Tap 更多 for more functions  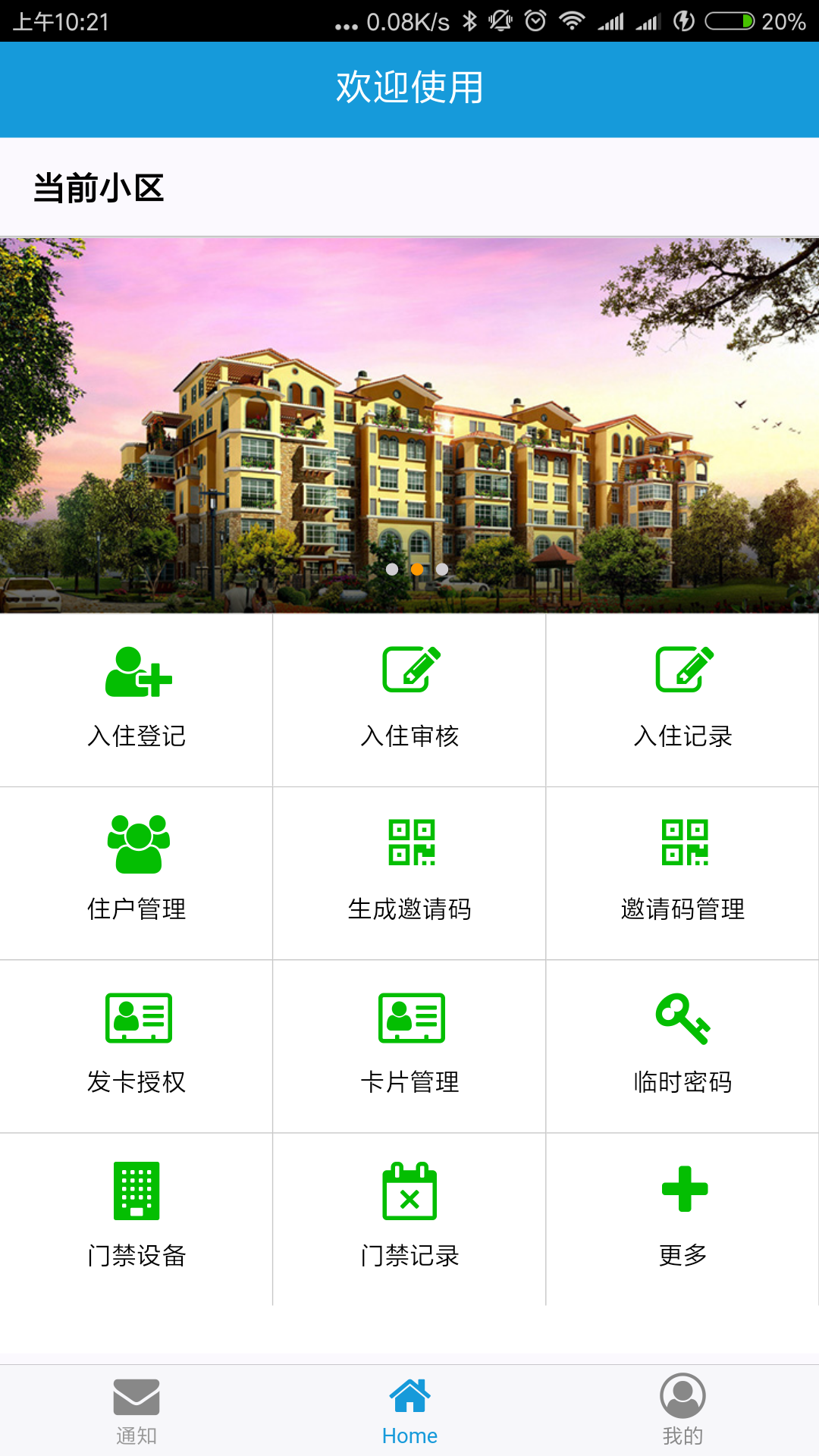pyautogui.click(x=682, y=1218)
